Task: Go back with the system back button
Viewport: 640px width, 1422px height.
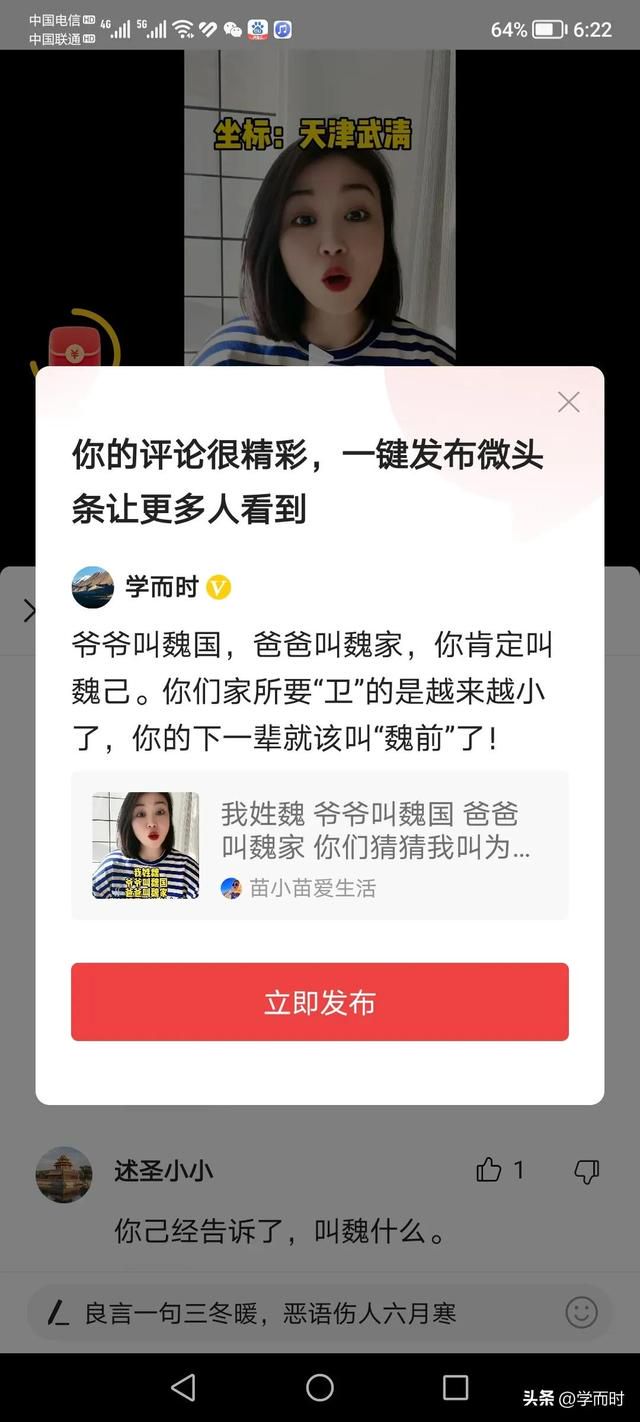Action: (x=183, y=1387)
